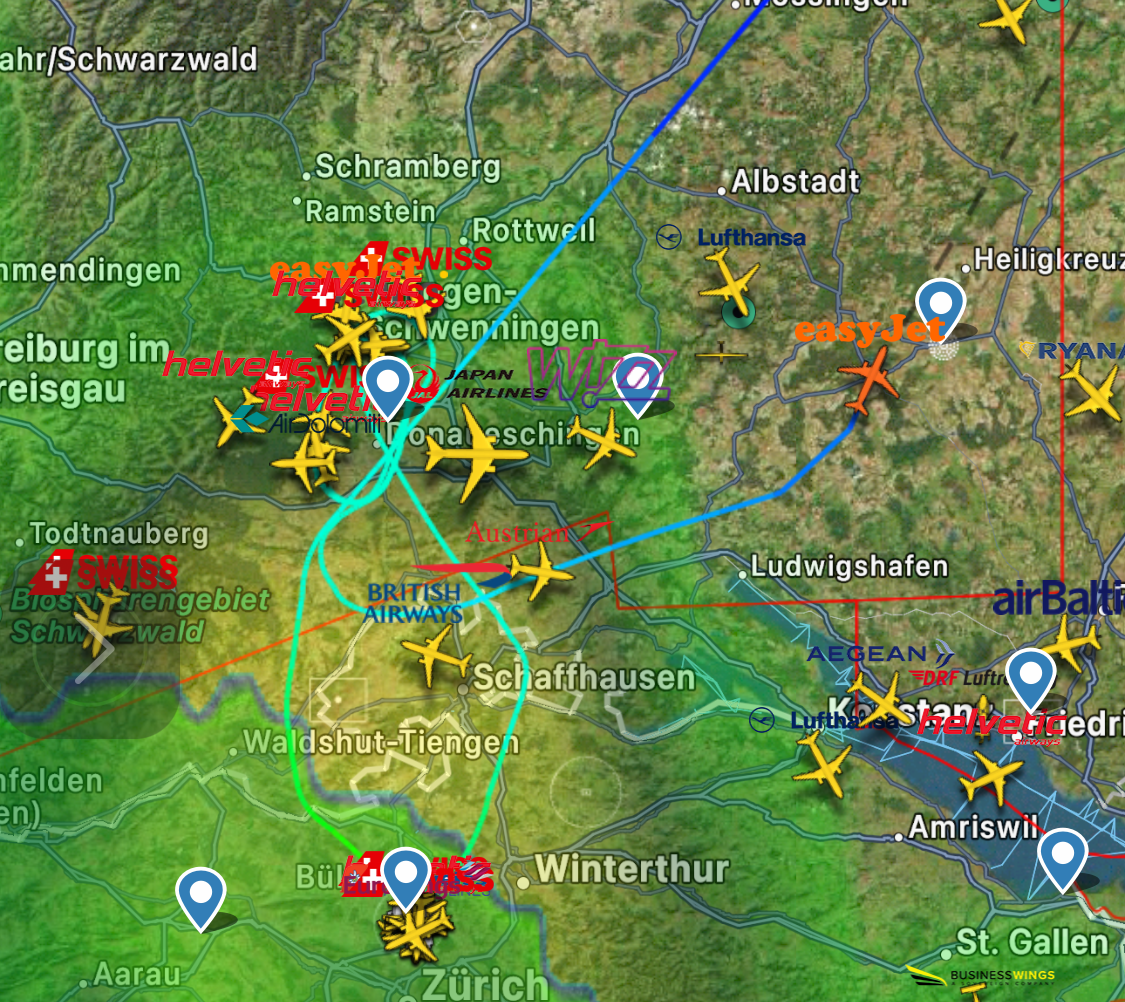Tap the airport pin at Donaueschingen
The width and height of the screenshot is (1125, 1002).
pos(387,385)
